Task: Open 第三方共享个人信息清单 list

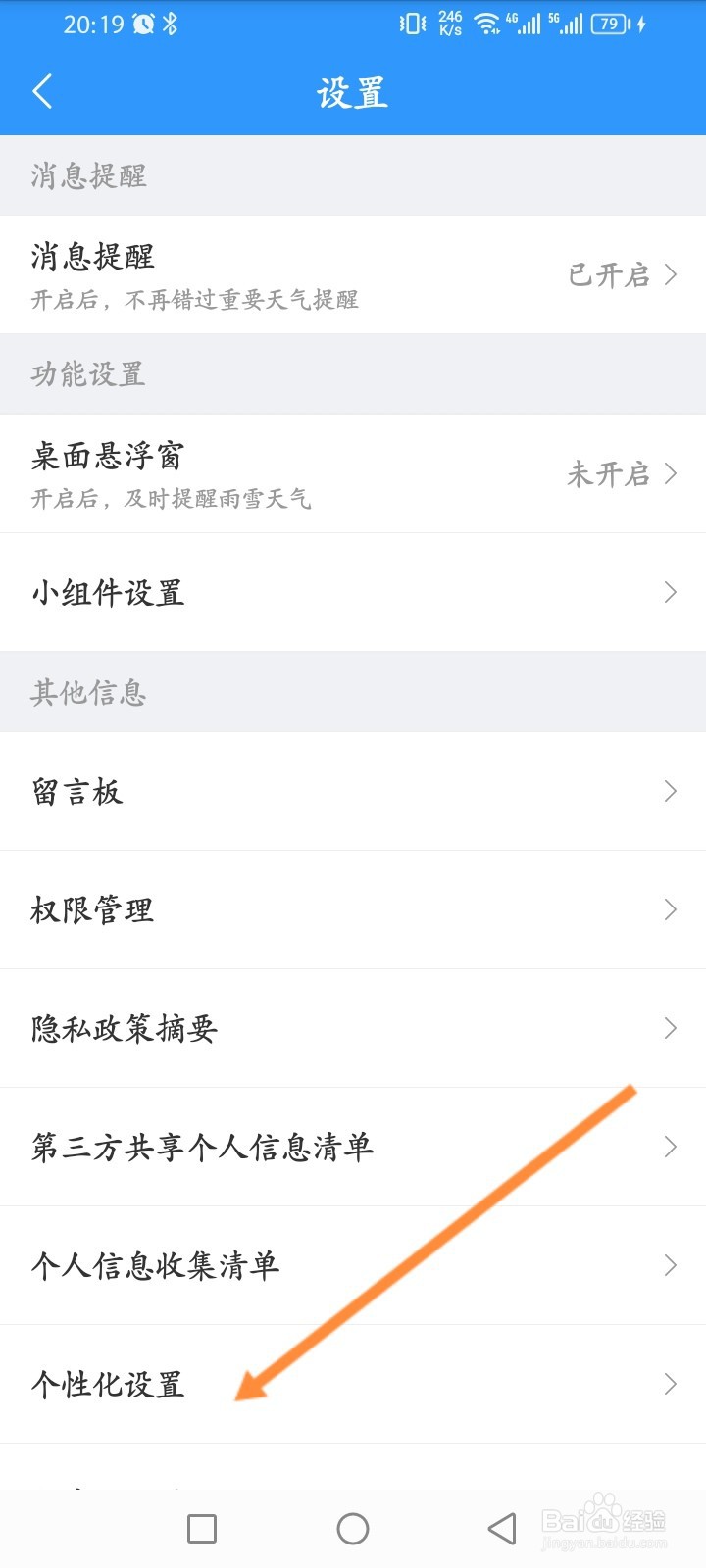Action: pos(353,1147)
